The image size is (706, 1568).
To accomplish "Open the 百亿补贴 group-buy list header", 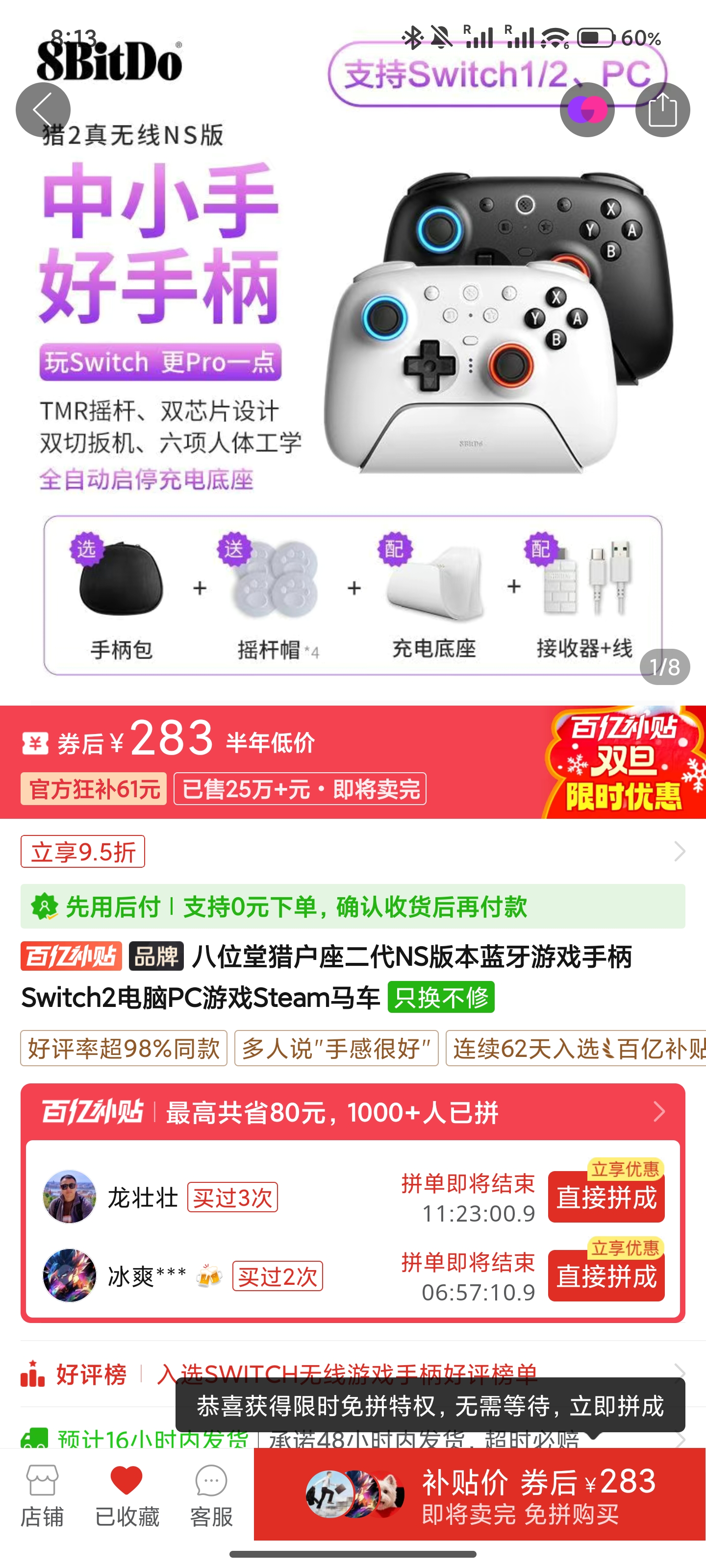I will click(x=352, y=1112).
